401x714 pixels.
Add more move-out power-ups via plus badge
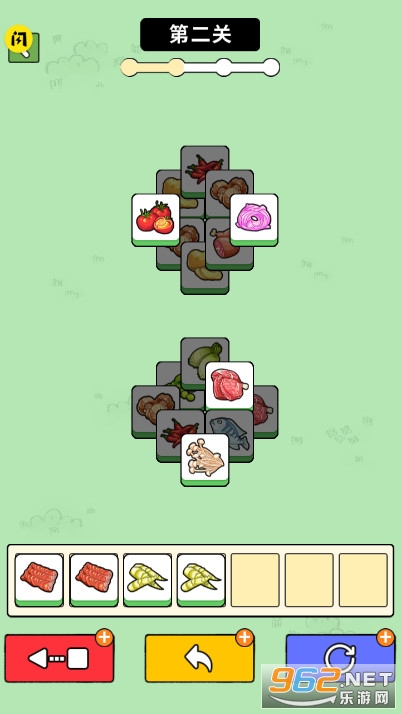pos(104,638)
